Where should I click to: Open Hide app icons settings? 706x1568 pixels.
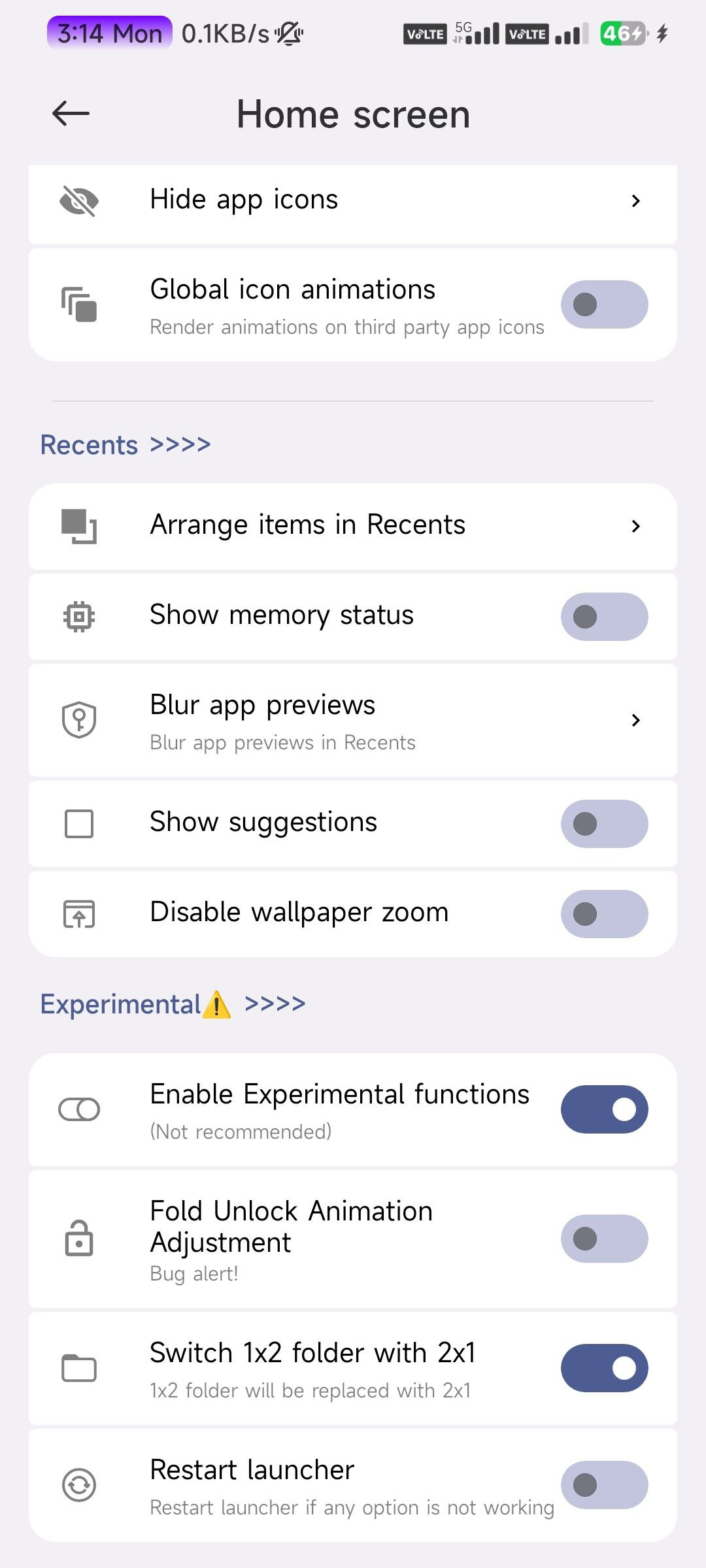coord(353,201)
